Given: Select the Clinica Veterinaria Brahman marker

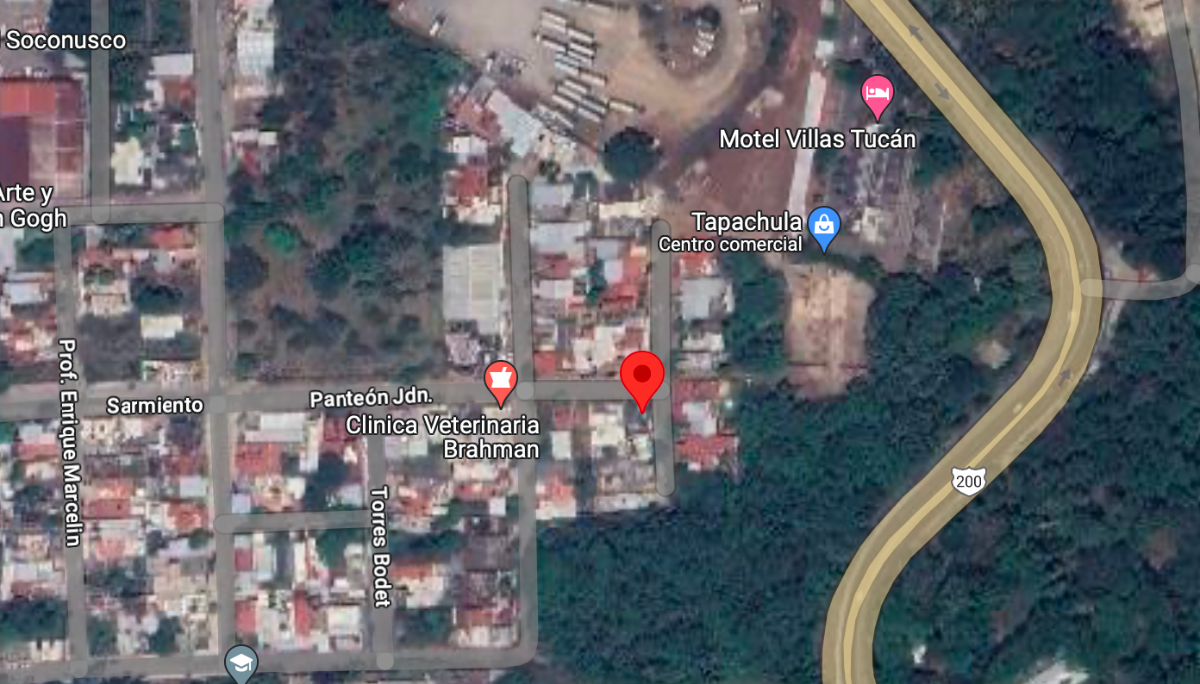Looking at the screenshot, I should tap(501, 380).
